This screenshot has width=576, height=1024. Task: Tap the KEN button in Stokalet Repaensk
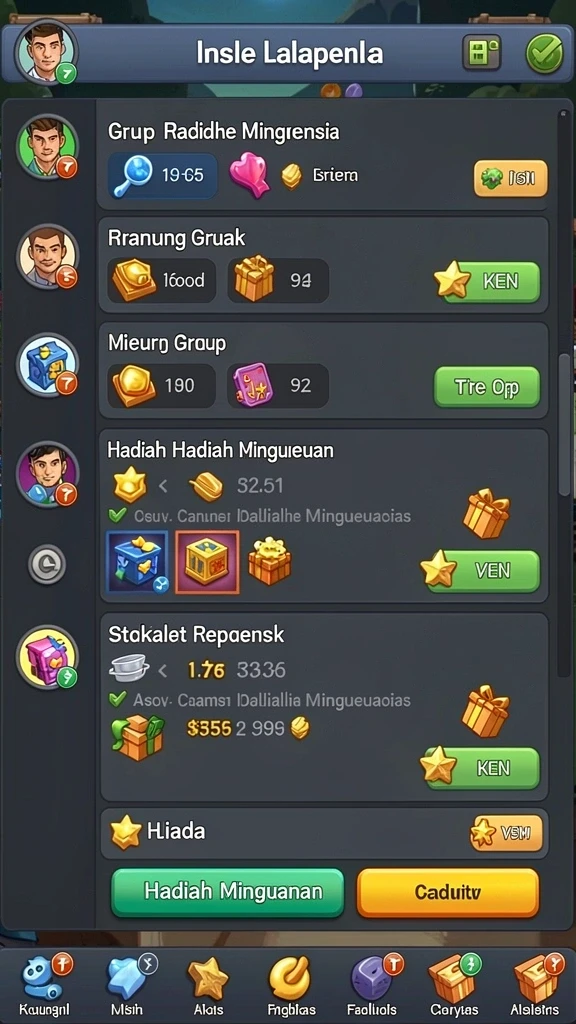481,767
